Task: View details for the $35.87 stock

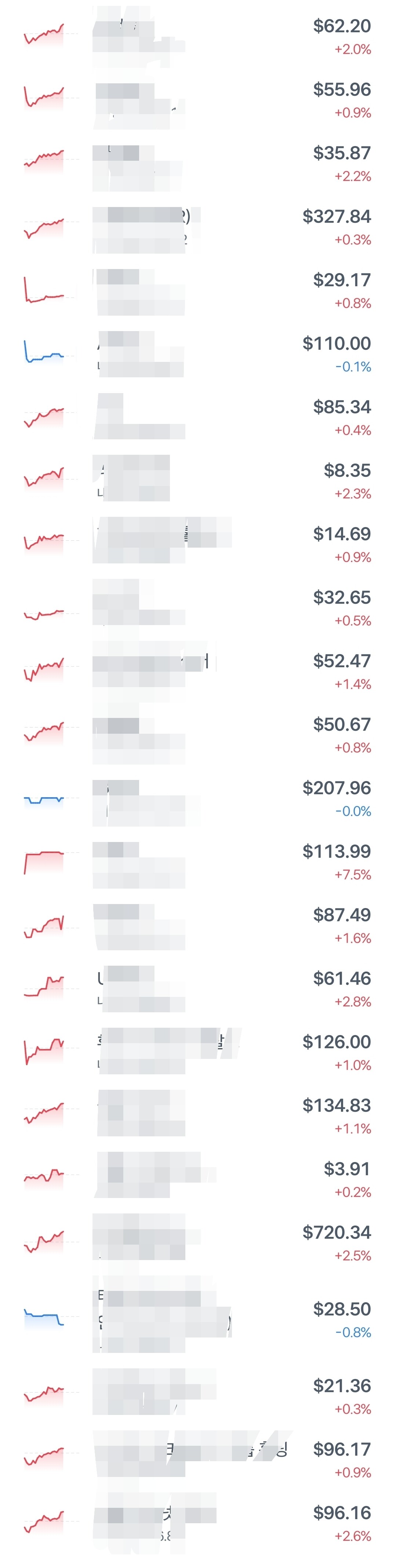Action: tap(198, 164)
